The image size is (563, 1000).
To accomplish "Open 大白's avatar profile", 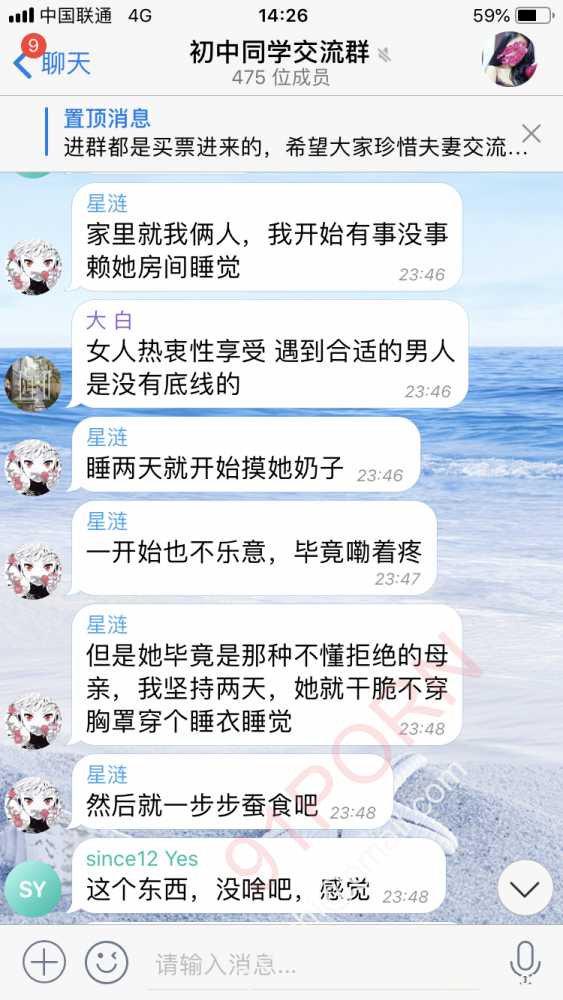I will point(33,383).
